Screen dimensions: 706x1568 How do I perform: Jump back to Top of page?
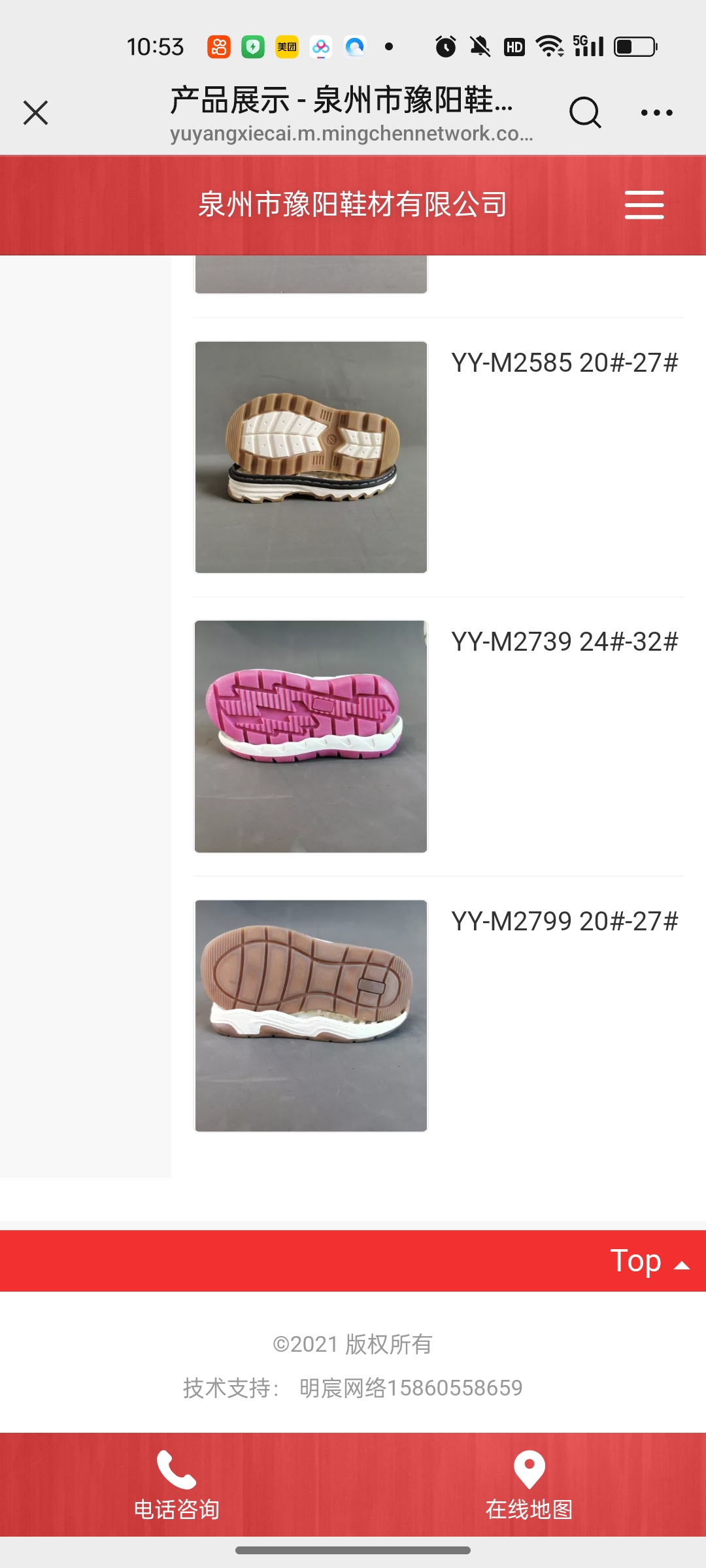pos(648,1261)
